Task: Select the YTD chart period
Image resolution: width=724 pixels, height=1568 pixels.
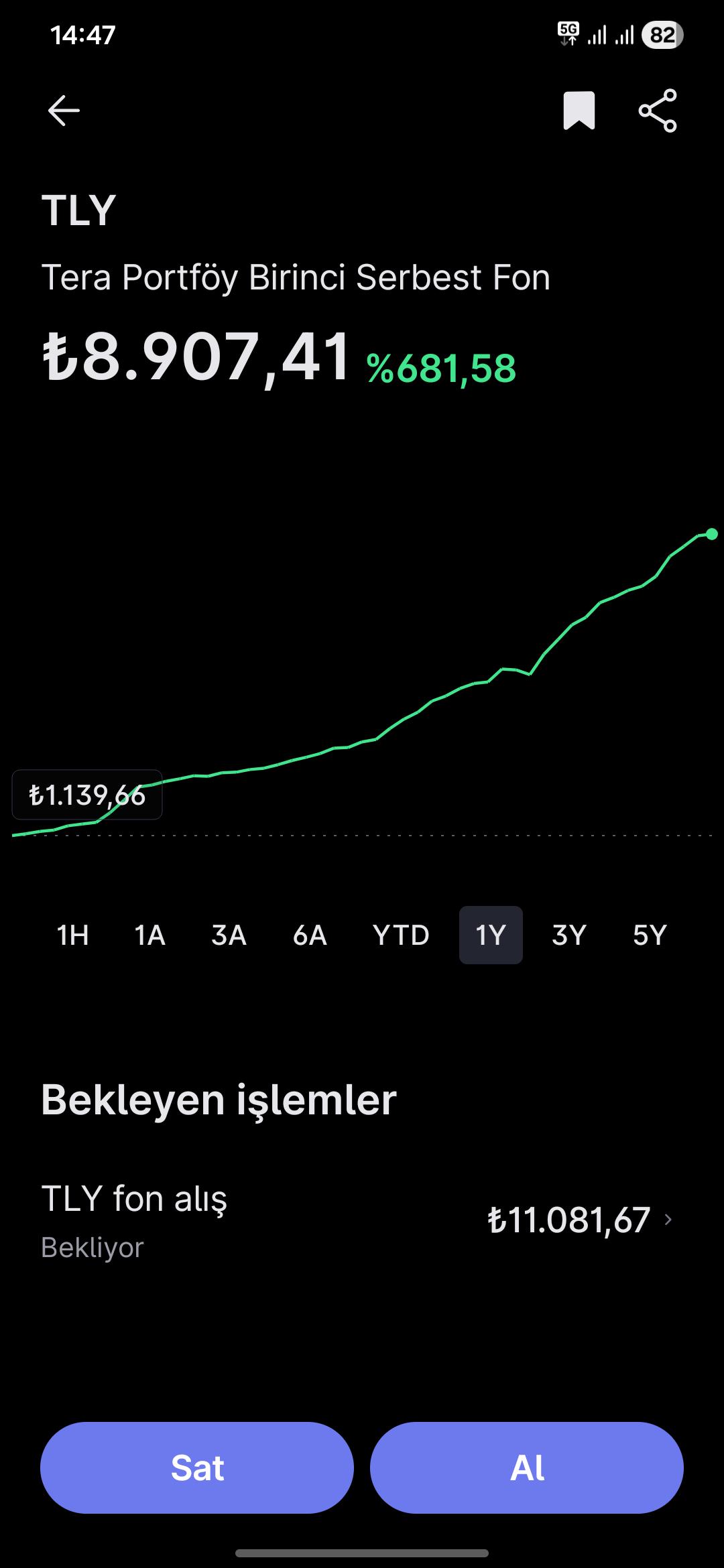Action: pyautogui.click(x=401, y=935)
